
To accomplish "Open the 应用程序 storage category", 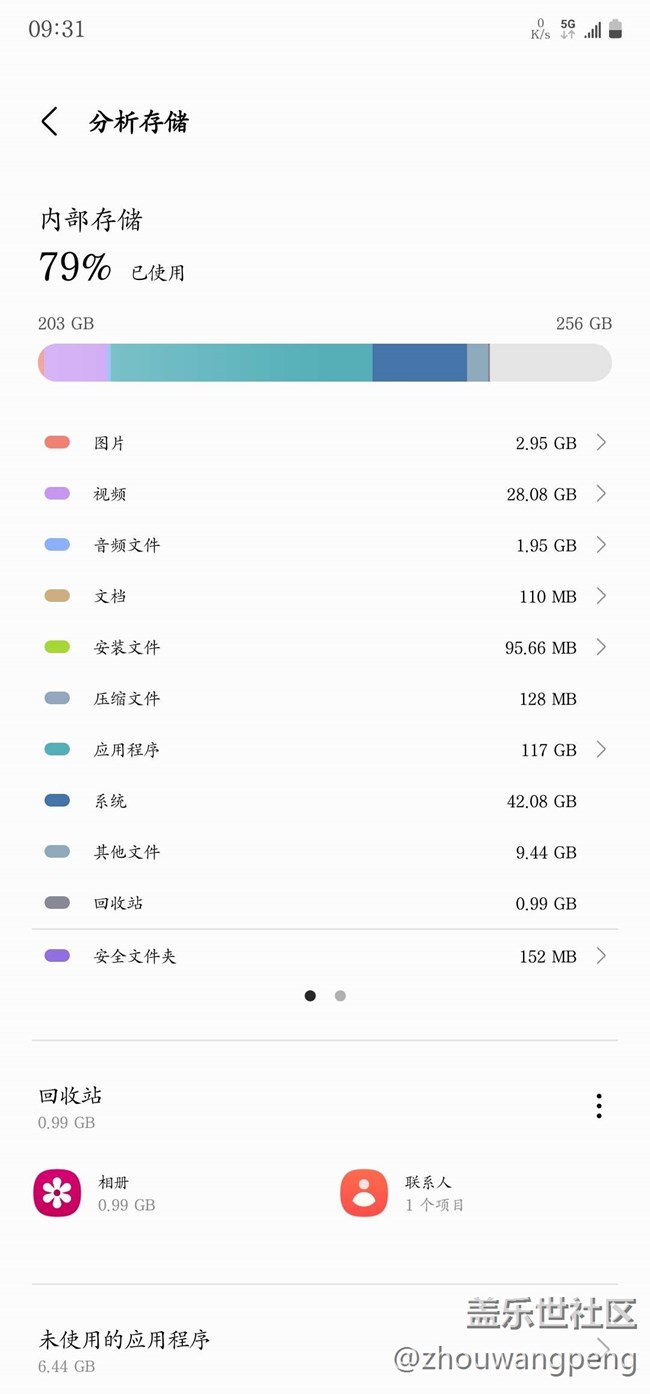I will tap(324, 750).
